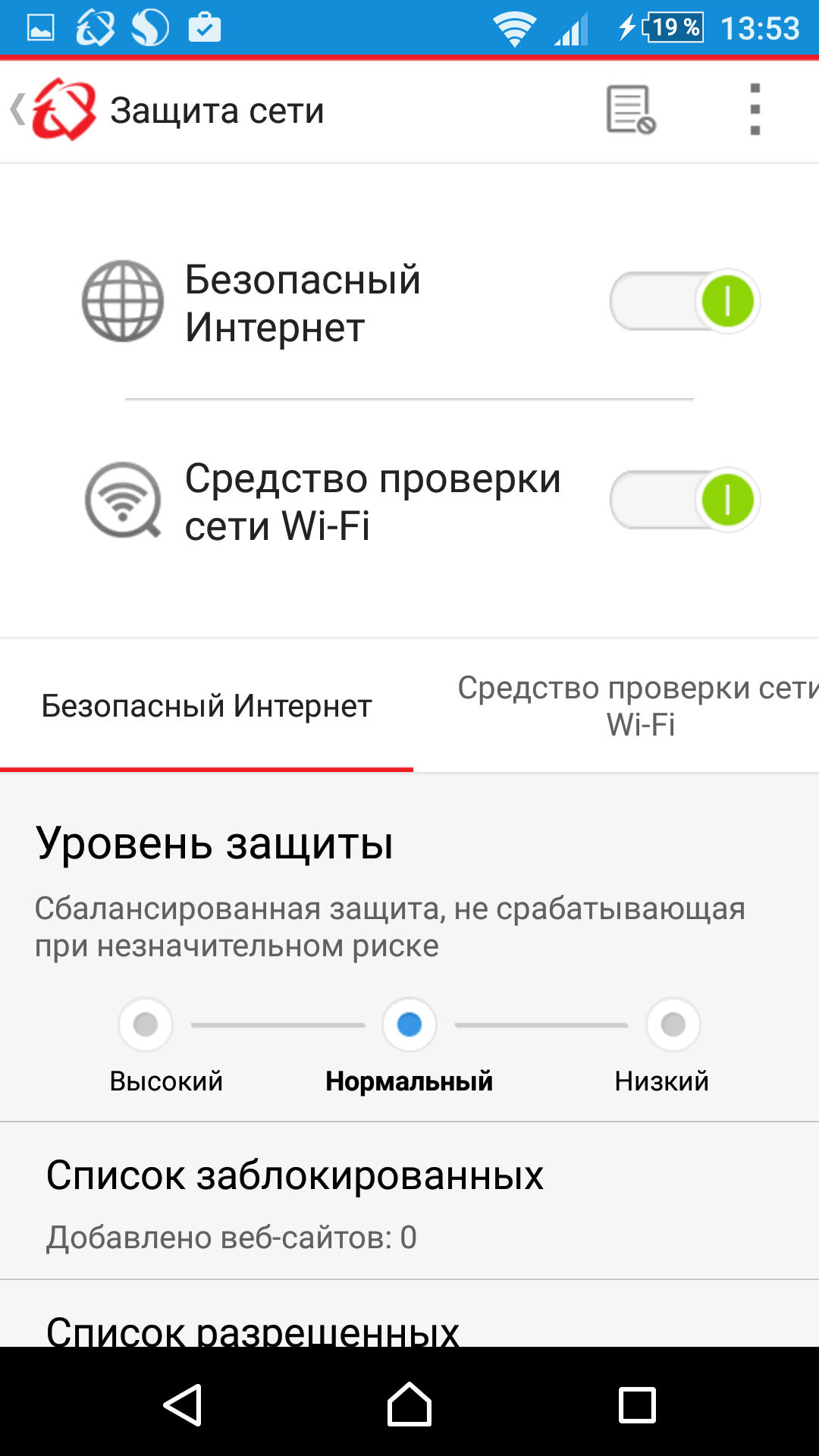Tap the red Trend Micro logo

[x=63, y=108]
